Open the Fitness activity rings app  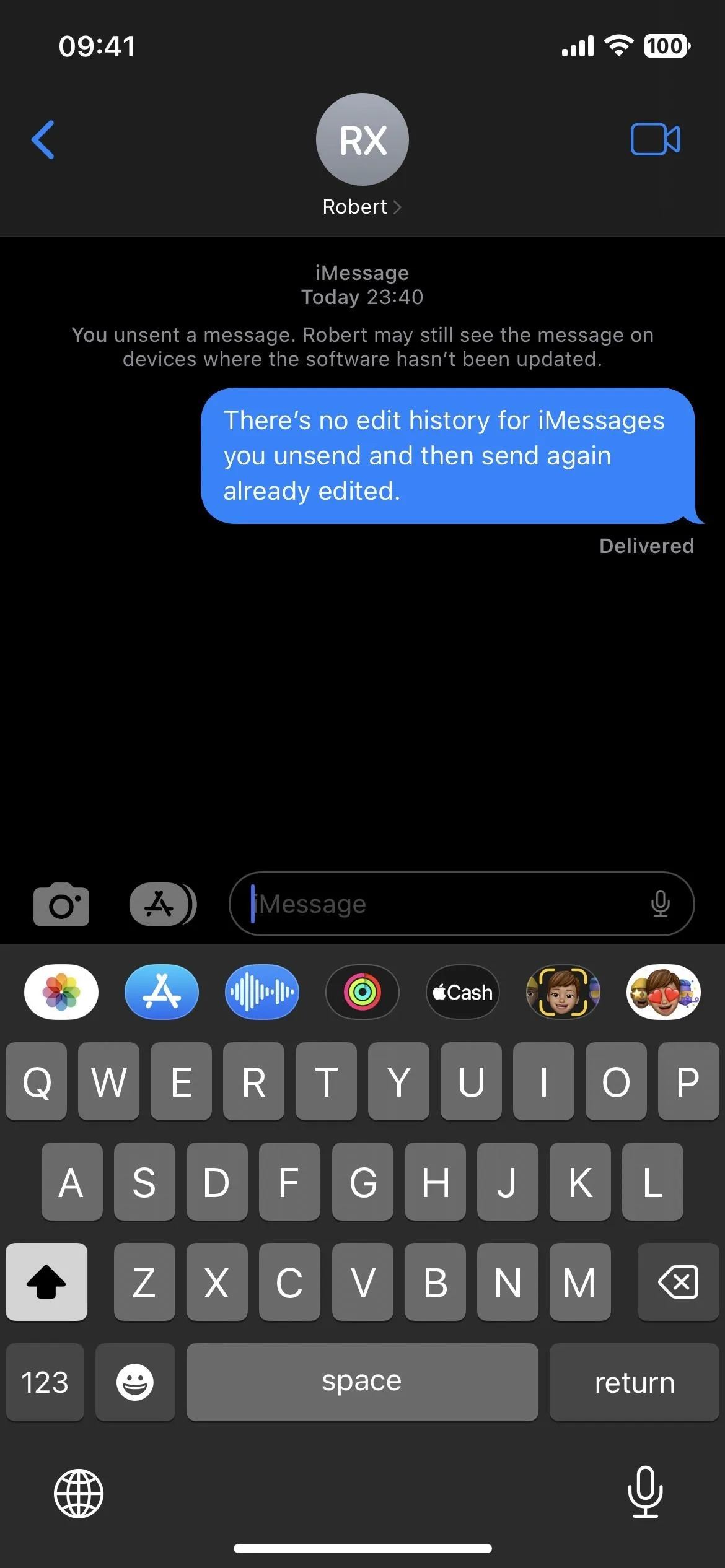pos(362,992)
